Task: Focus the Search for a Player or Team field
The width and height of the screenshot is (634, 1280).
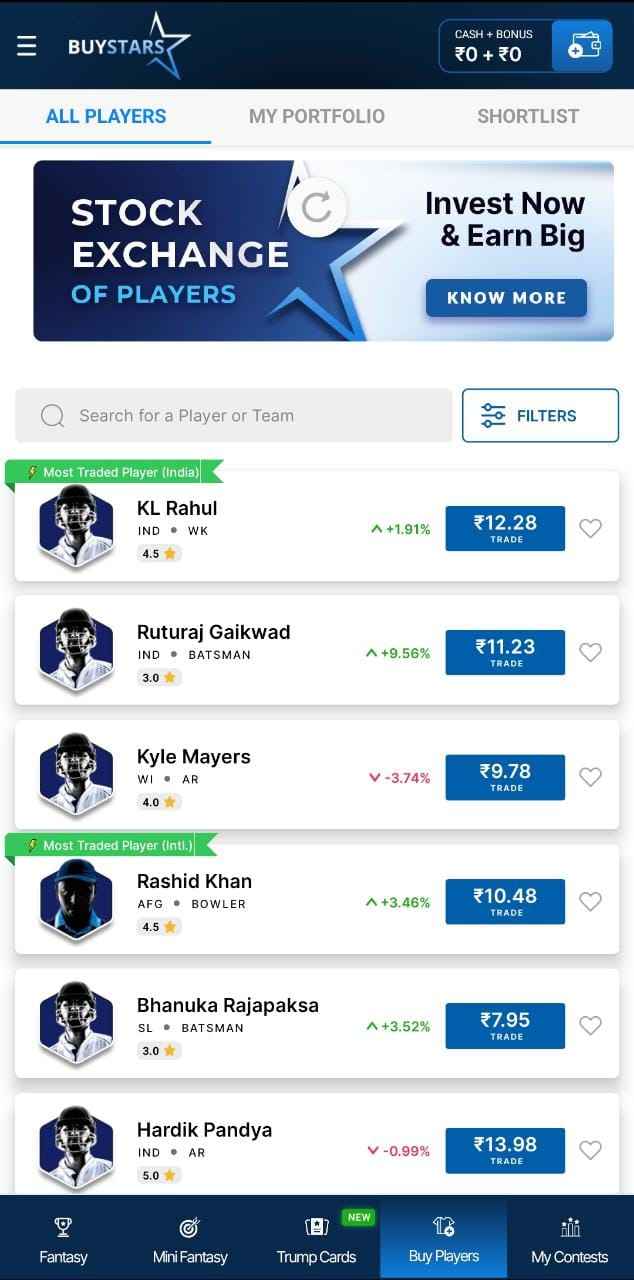Action: point(234,415)
